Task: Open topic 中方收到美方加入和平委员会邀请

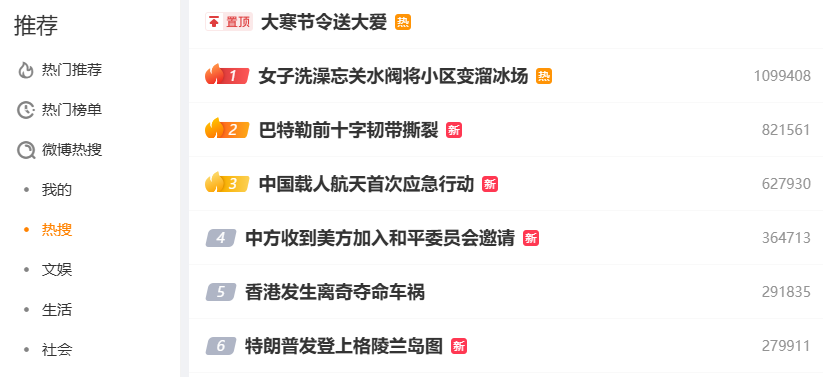Action: coord(380,238)
